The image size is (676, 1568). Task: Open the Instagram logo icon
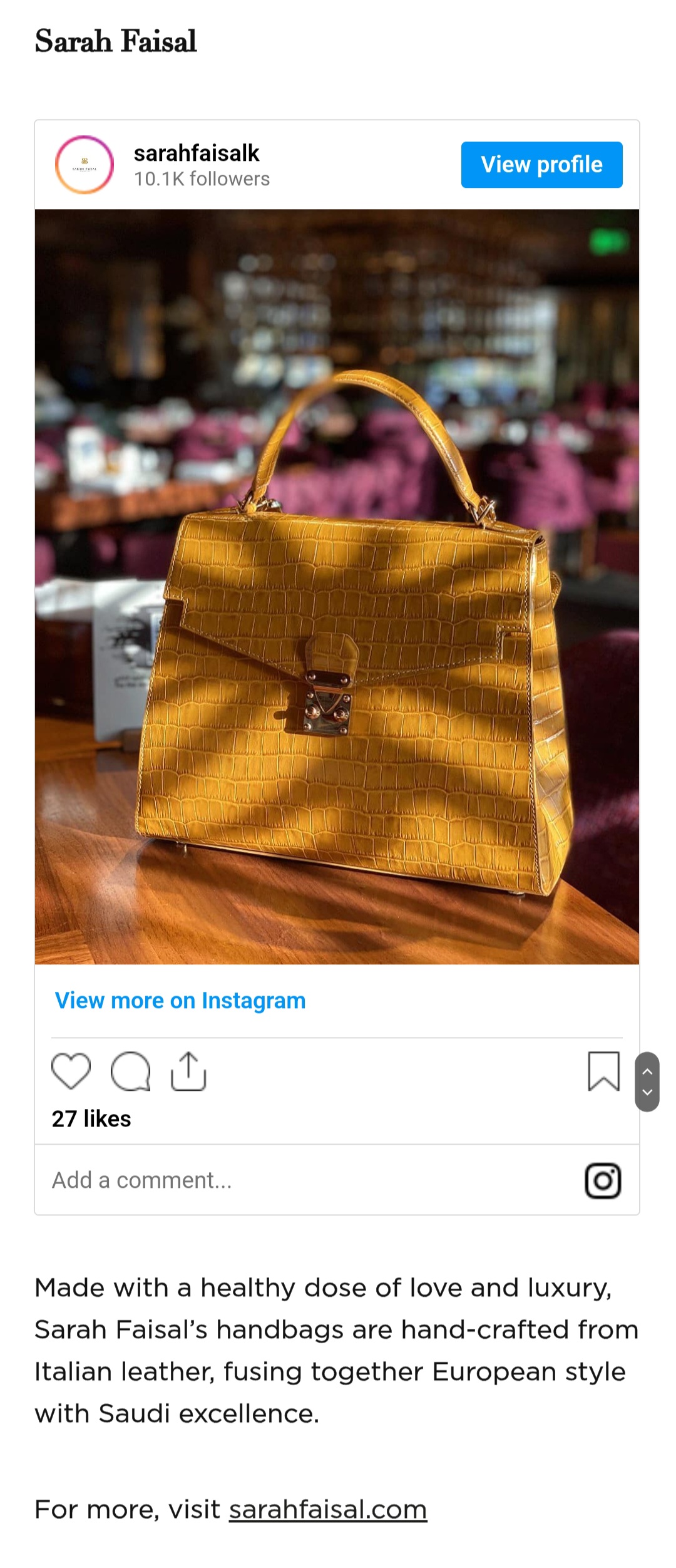click(603, 1180)
